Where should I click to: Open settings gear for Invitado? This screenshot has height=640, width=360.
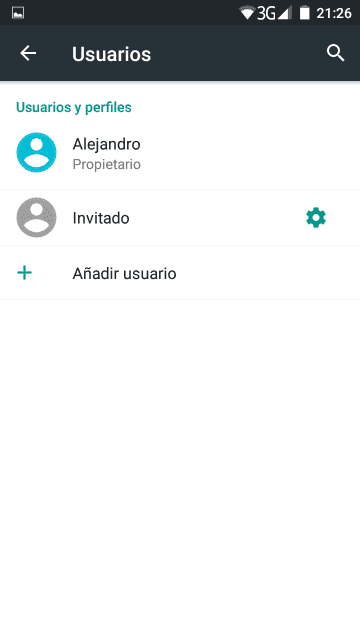pos(316,218)
